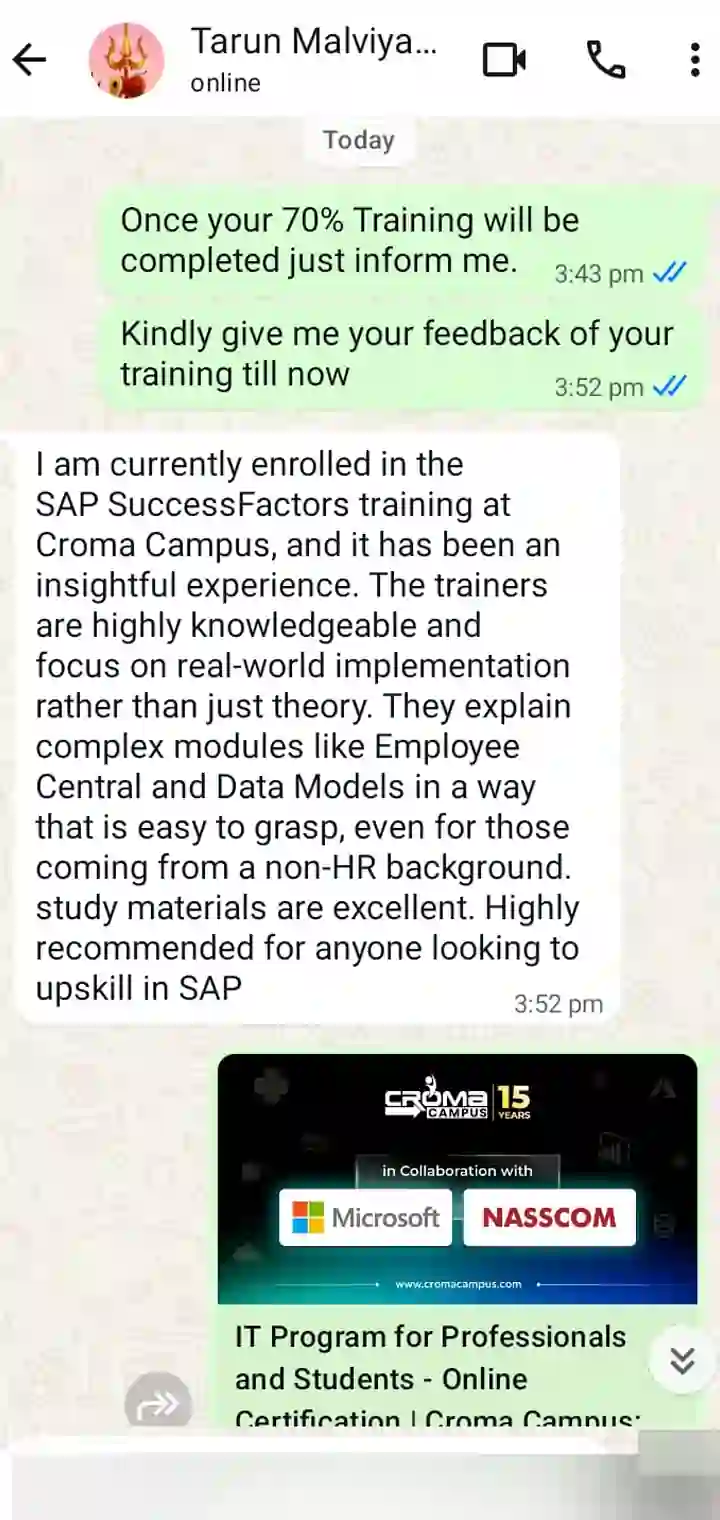Start a video call with Tarun
The width and height of the screenshot is (720, 1520).
pos(505,61)
